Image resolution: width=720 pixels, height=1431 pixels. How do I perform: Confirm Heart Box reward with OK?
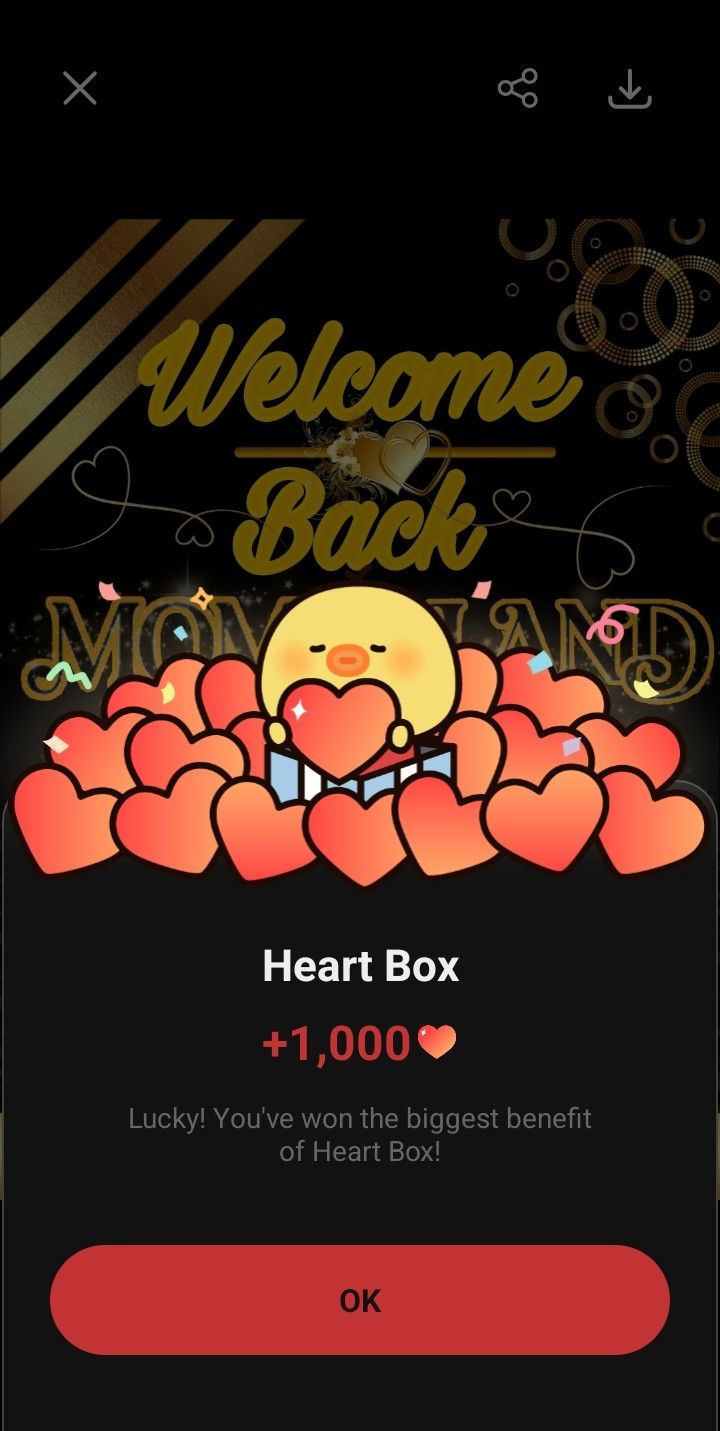point(360,1300)
